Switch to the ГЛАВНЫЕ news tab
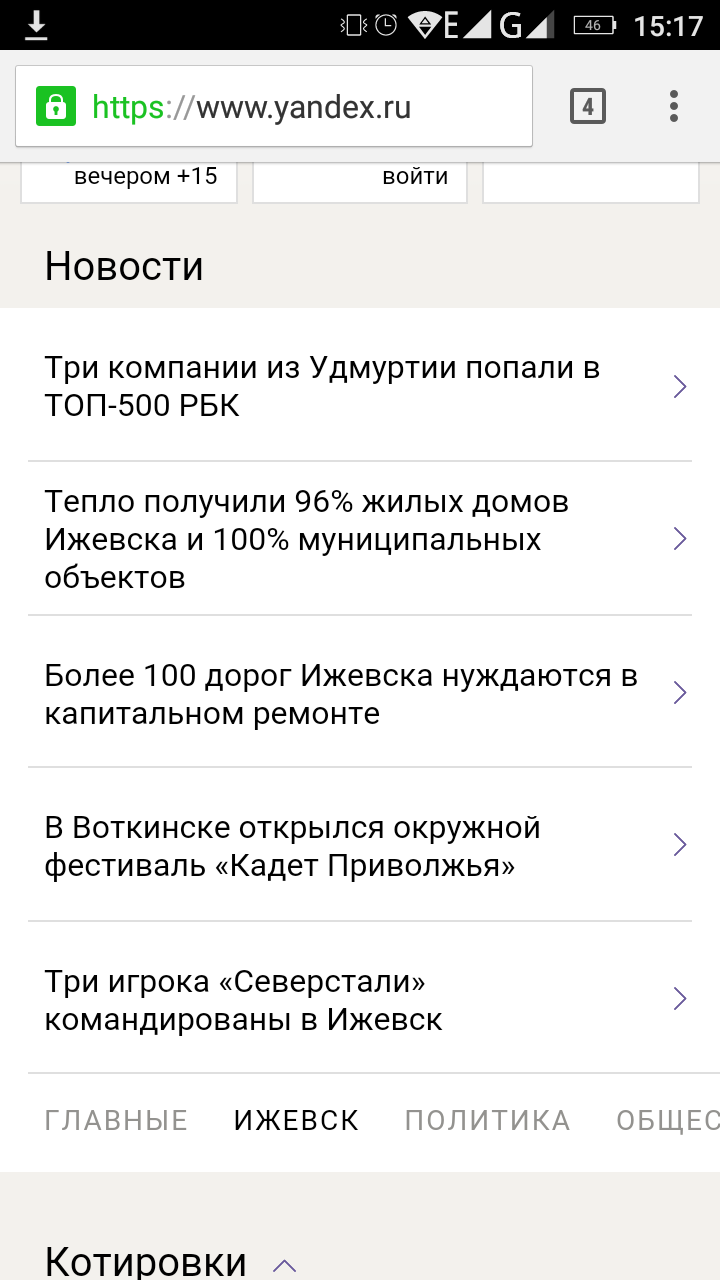The height and width of the screenshot is (1280, 720). (x=116, y=1120)
